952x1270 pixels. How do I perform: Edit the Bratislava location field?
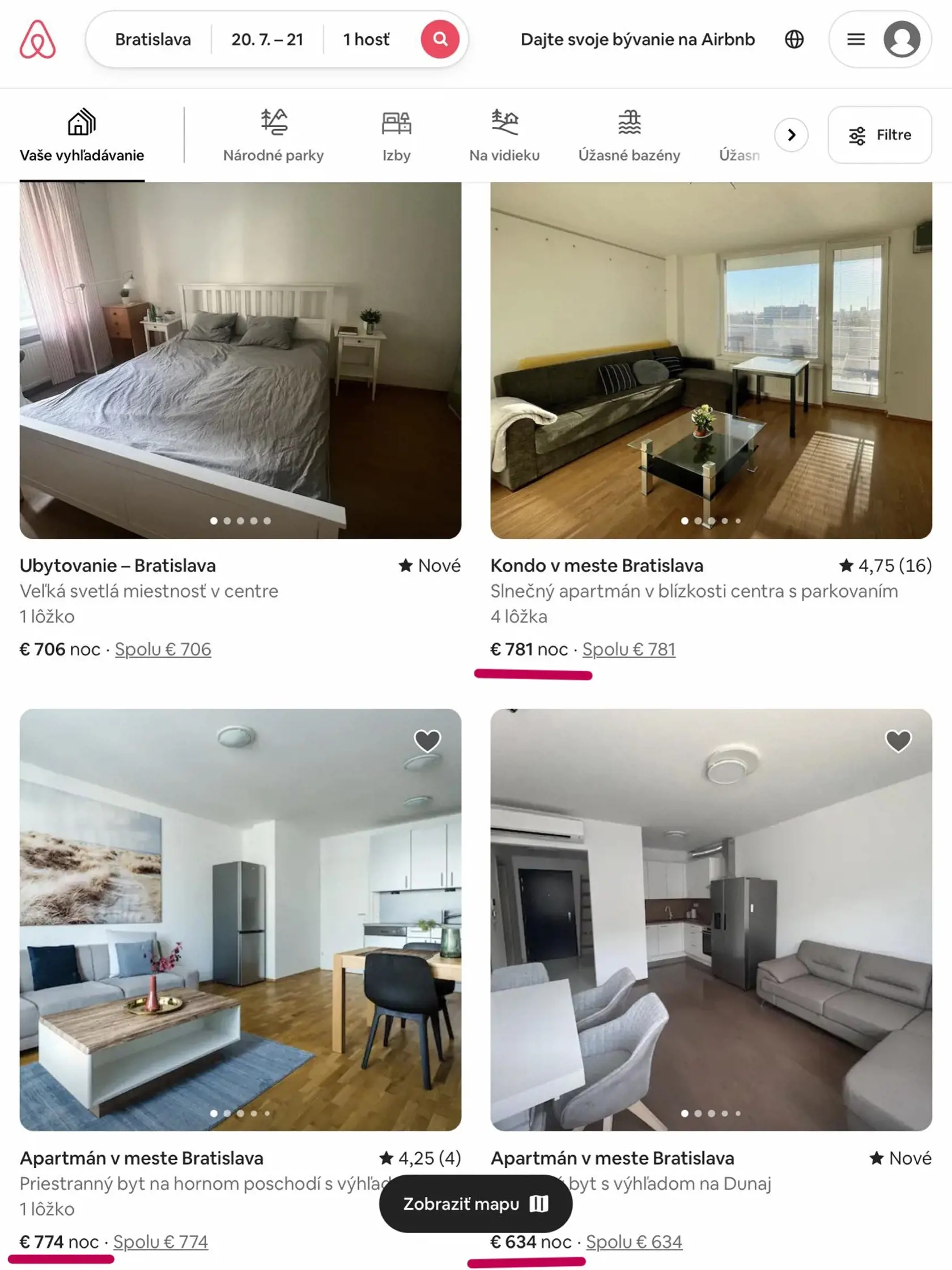[x=152, y=39]
